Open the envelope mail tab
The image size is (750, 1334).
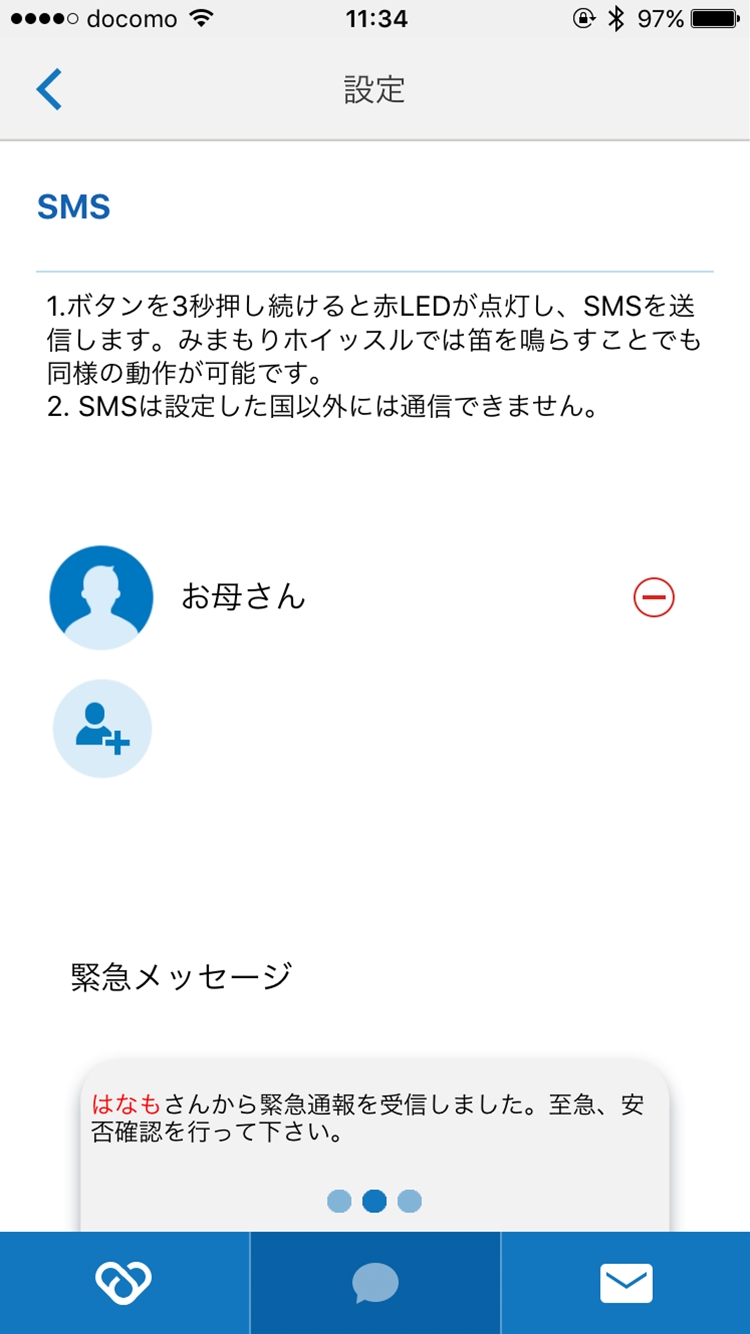point(626,1283)
